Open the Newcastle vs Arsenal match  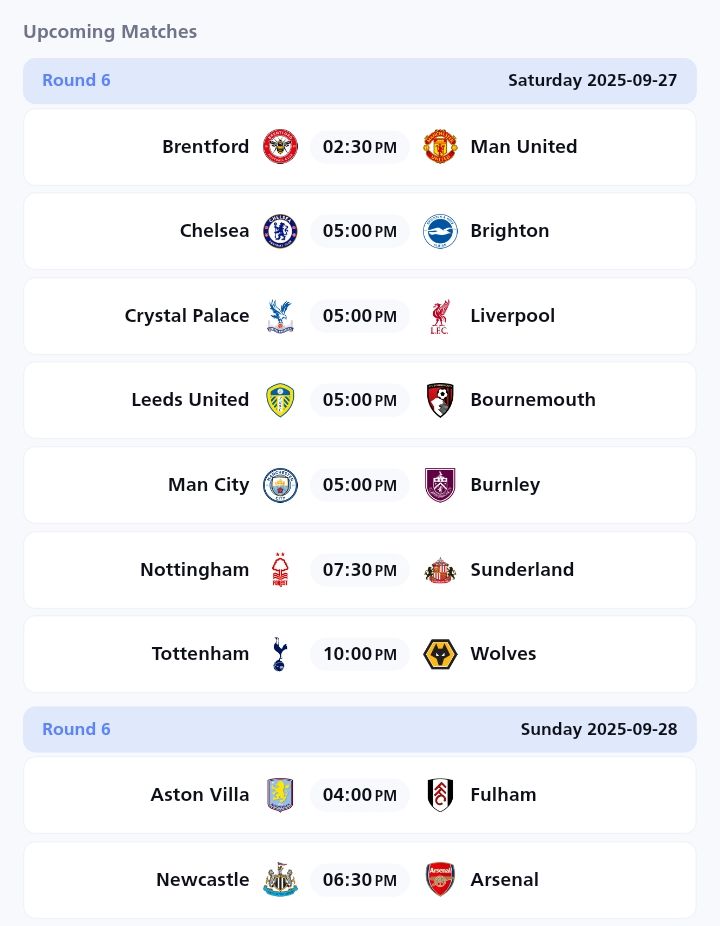pos(360,880)
